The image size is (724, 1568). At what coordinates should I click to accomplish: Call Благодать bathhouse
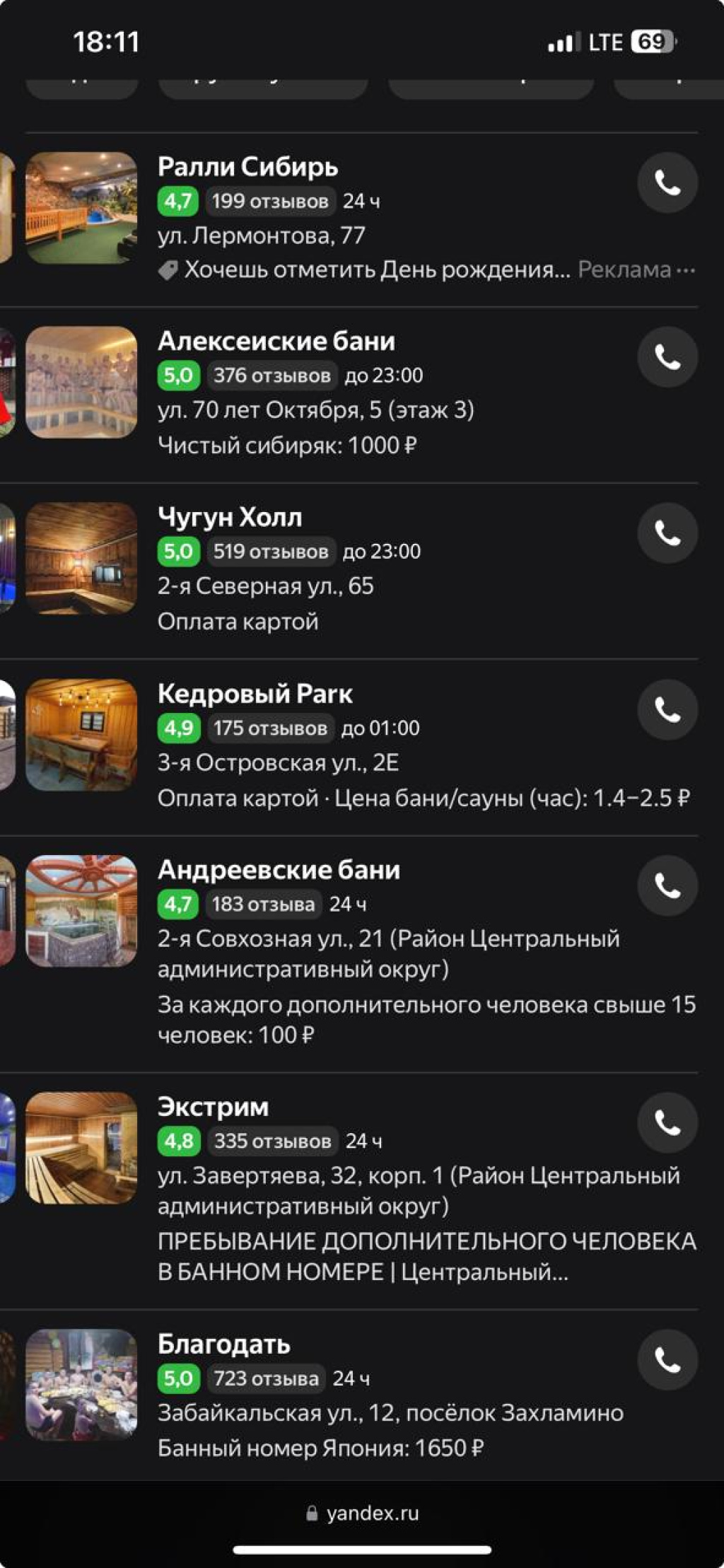[667, 1359]
